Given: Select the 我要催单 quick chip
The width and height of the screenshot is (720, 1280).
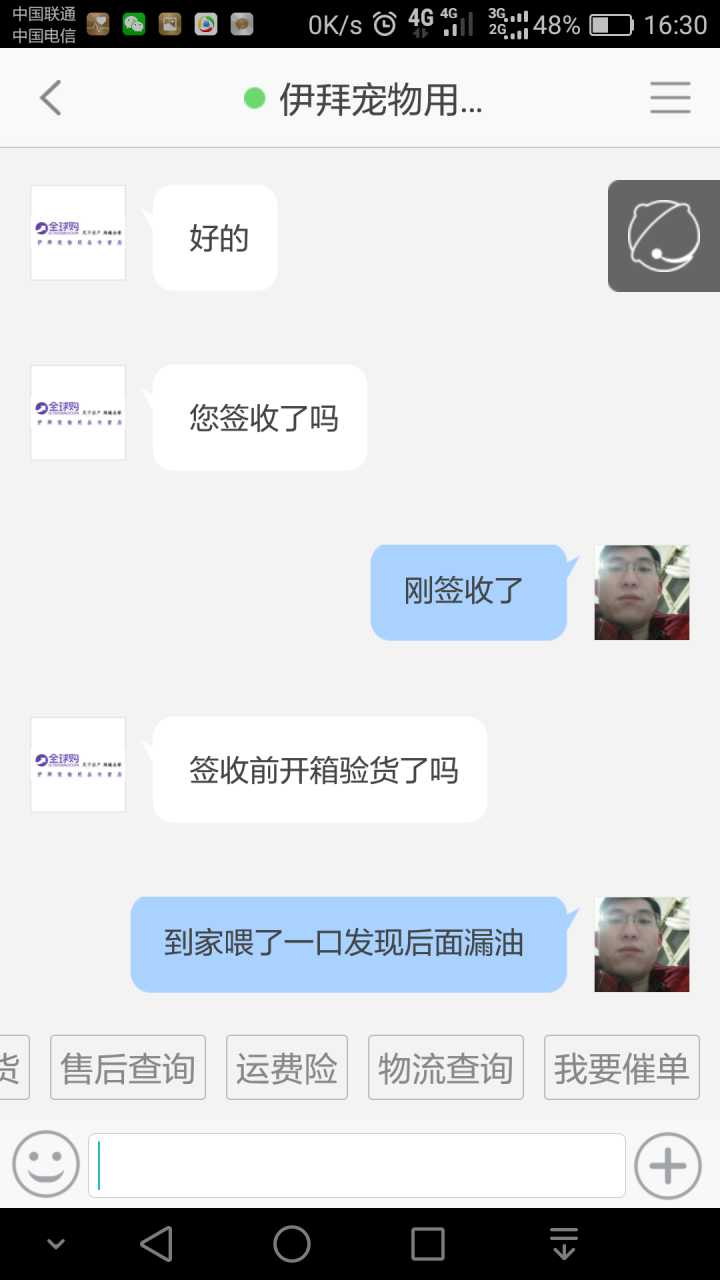Looking at the screenshot, I should pos(622,1068).
